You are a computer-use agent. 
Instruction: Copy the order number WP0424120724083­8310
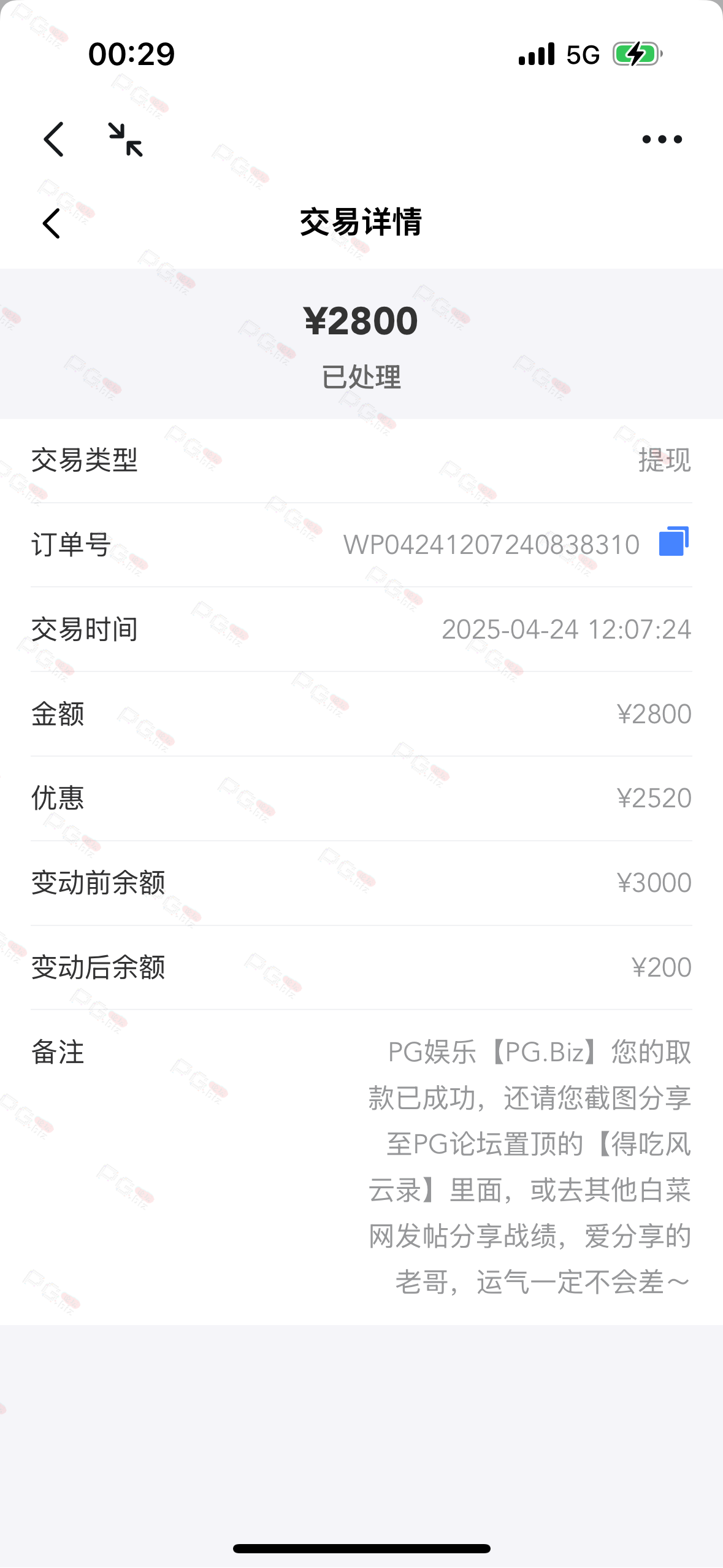pyautogui.click(x=673, y=542)
